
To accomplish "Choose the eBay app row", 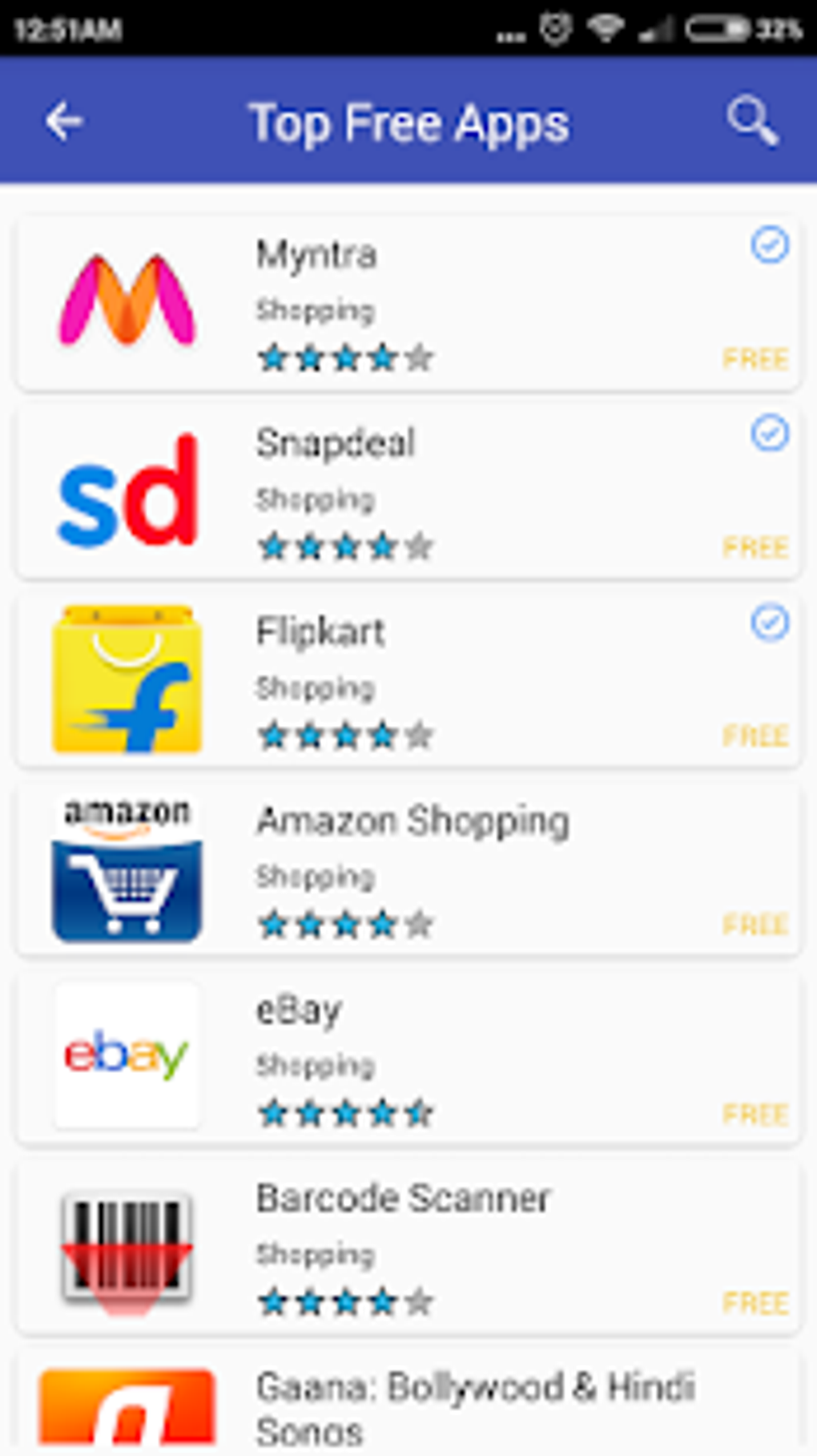I will (408, 1058).
